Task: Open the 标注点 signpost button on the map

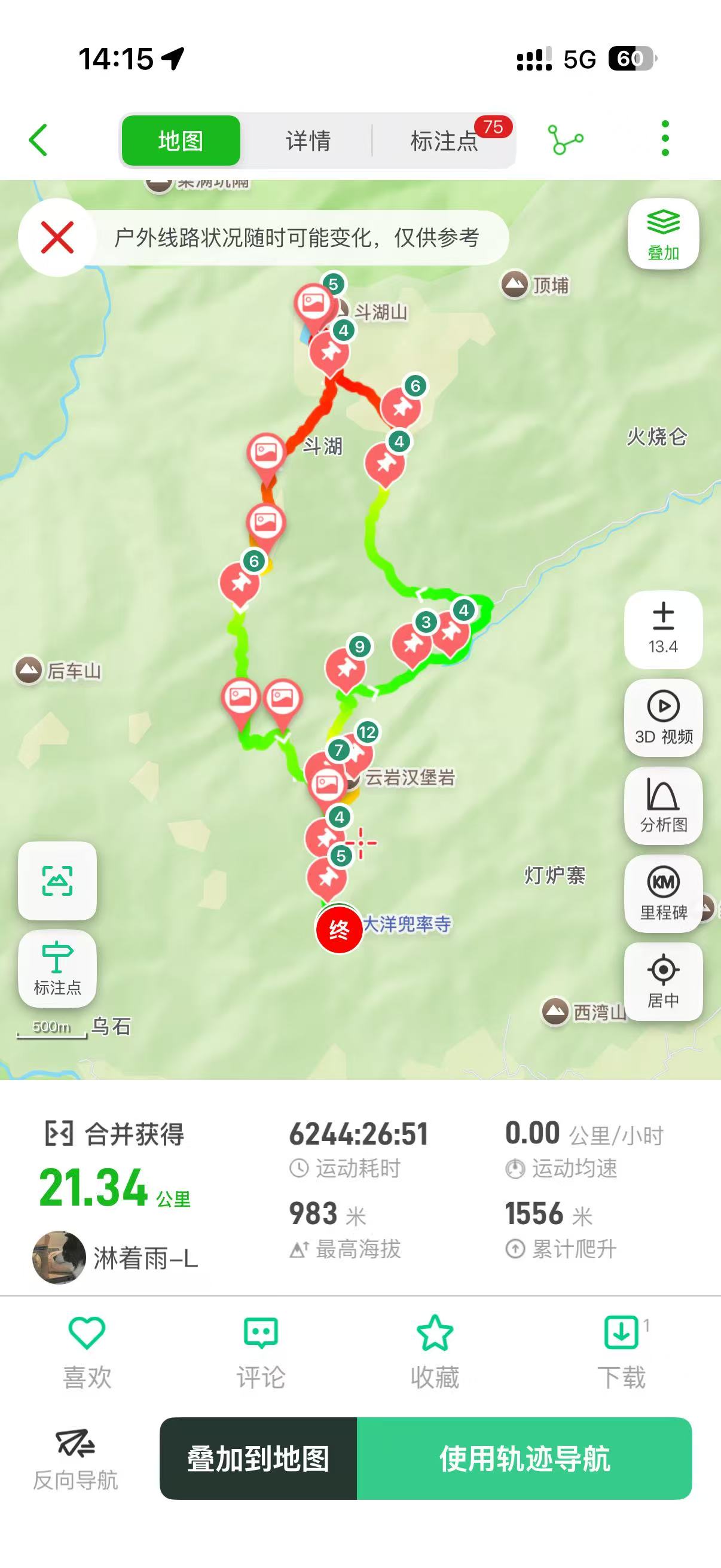Action: pos(57,968)
